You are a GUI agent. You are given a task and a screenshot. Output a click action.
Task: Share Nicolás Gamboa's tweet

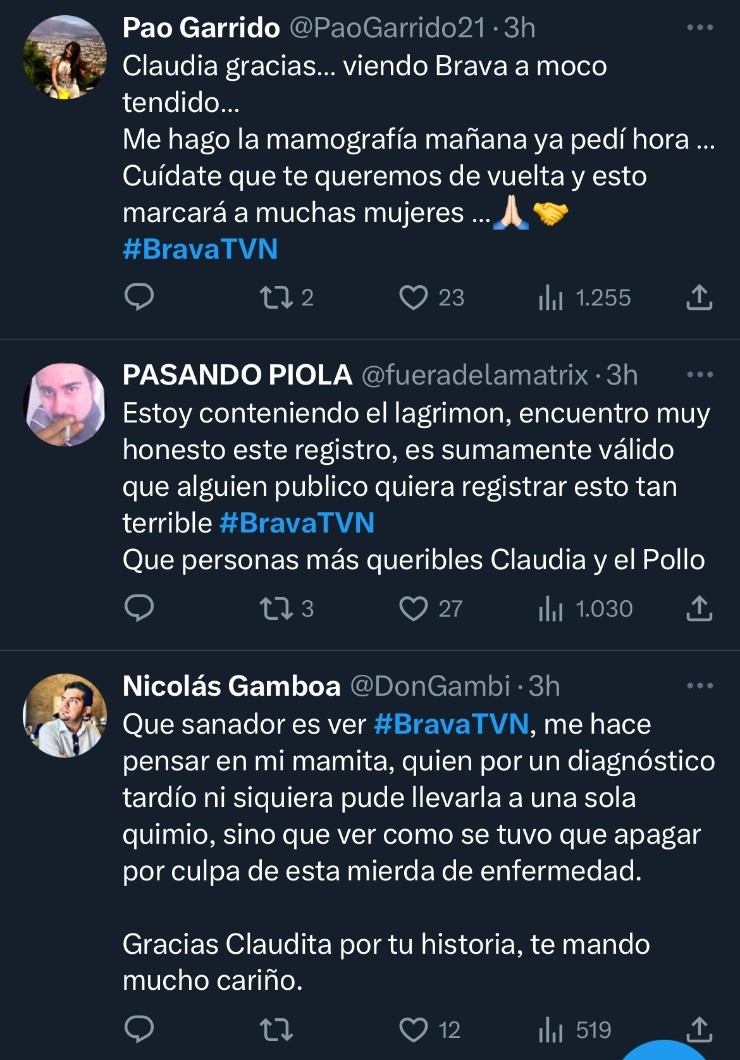coord(700,1030)
